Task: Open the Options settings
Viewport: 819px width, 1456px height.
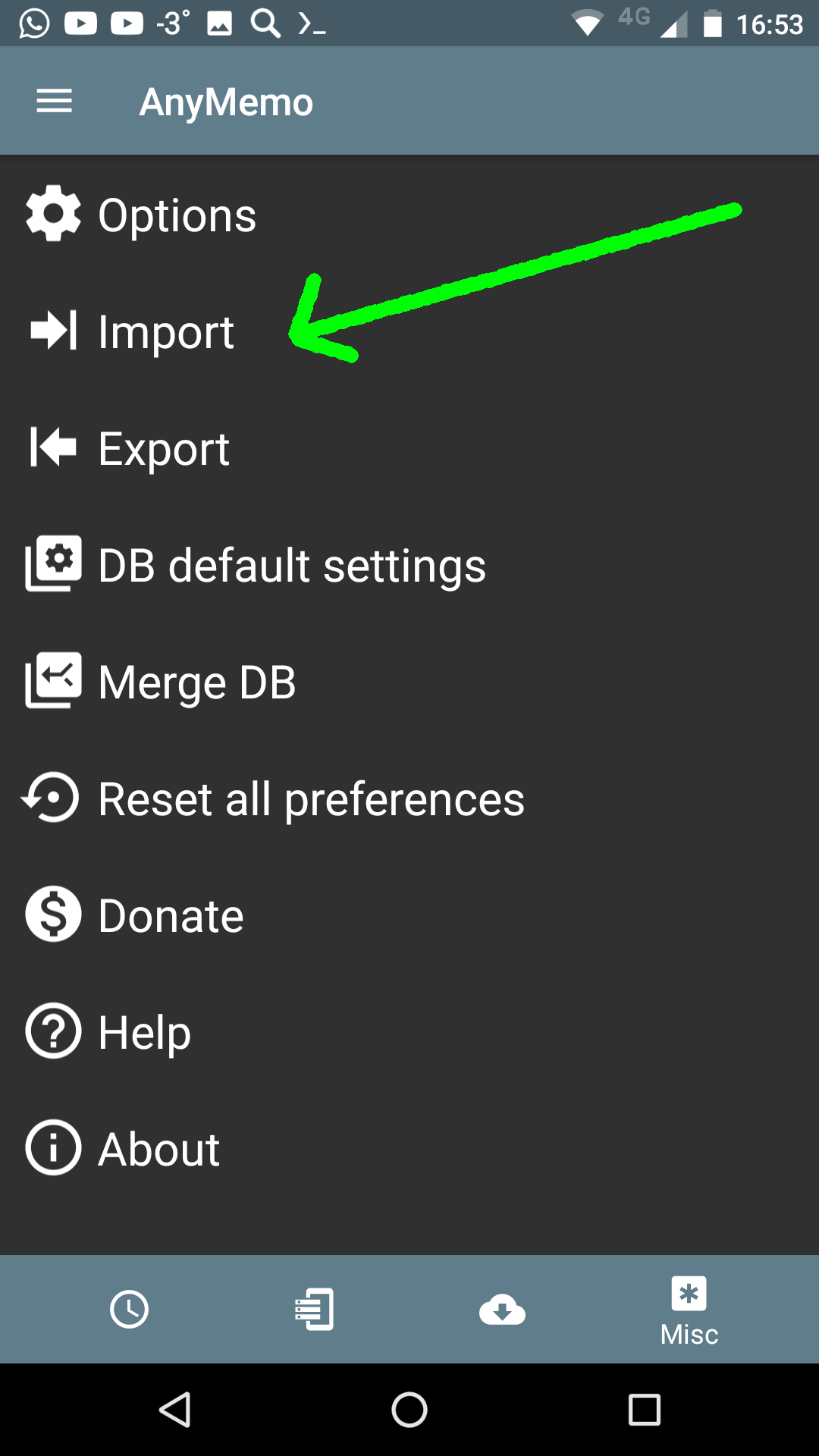Action: pyautogui.click(x=177, y=215)
